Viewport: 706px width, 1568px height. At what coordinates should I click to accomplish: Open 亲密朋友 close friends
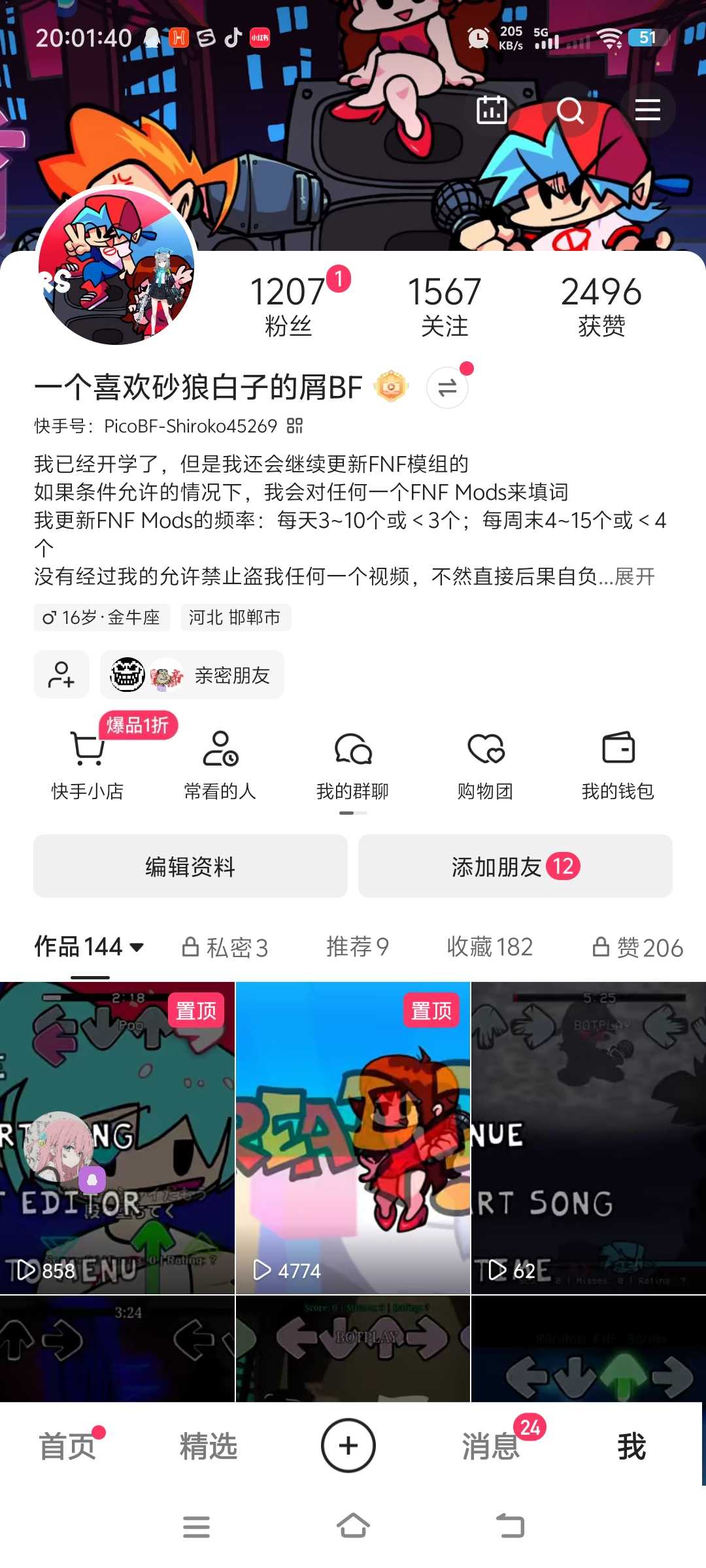click(192, 675)
